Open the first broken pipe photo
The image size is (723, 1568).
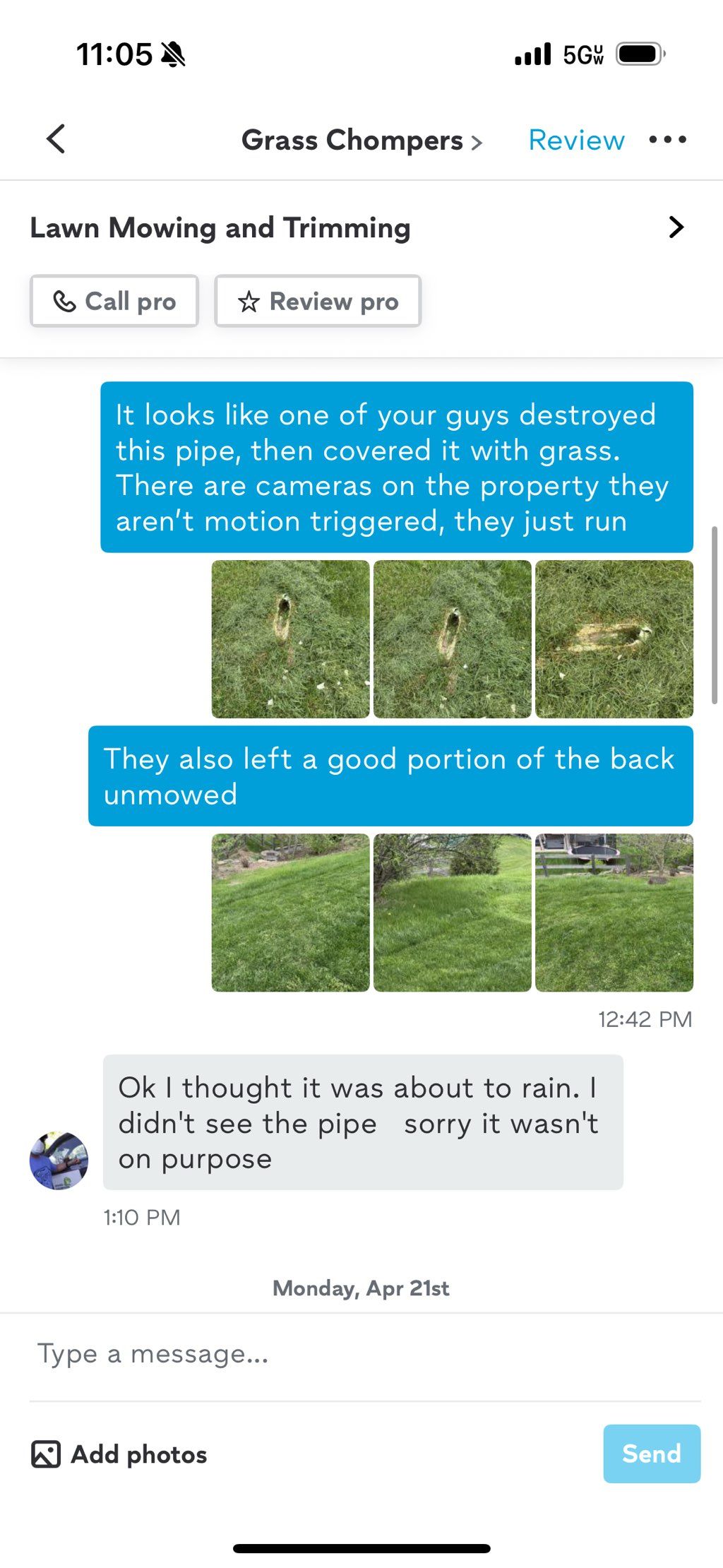pos(290,639)
